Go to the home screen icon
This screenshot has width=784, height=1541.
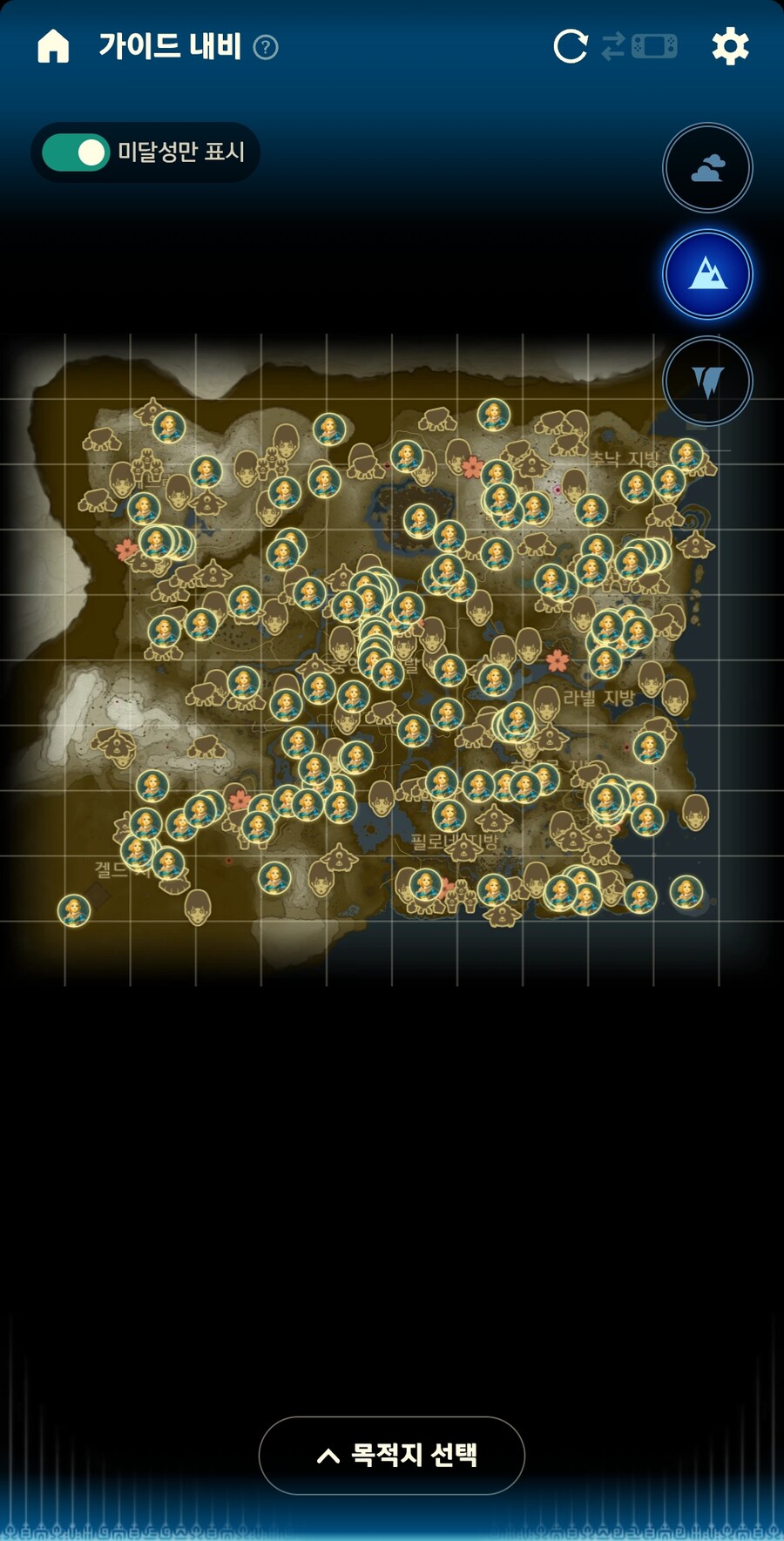[53, 46]
